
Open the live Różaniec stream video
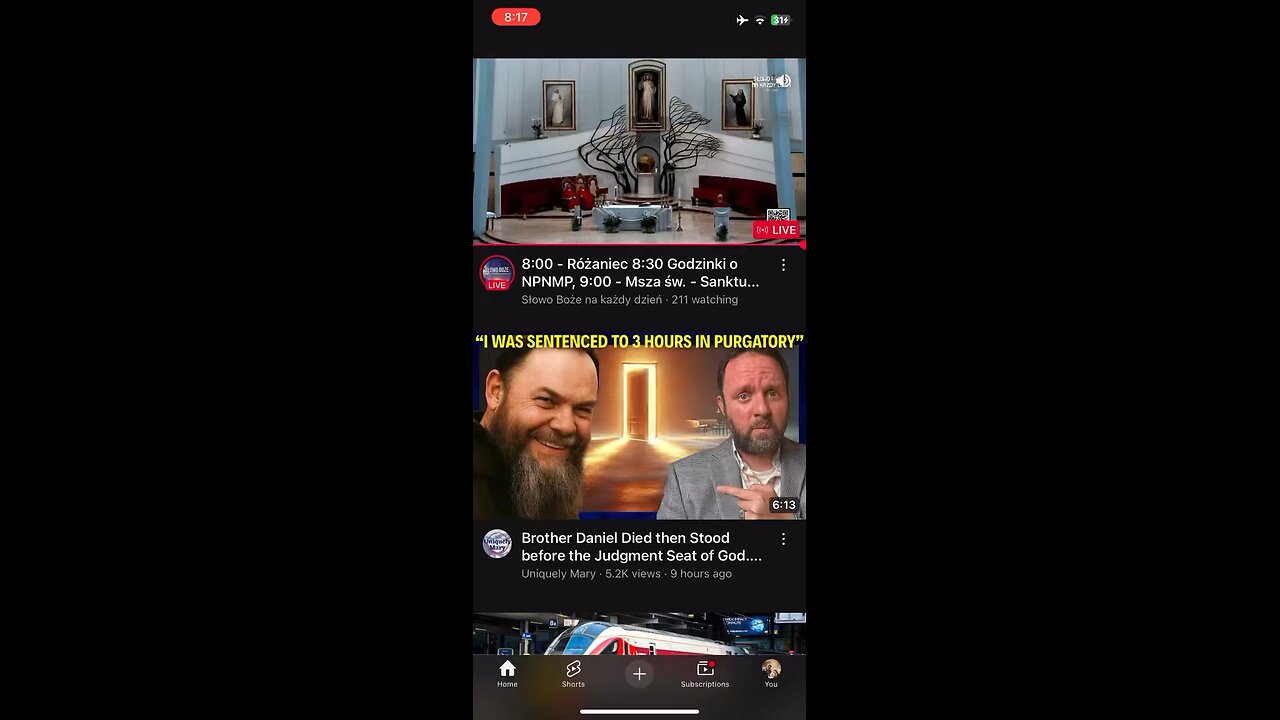point(639,150)
